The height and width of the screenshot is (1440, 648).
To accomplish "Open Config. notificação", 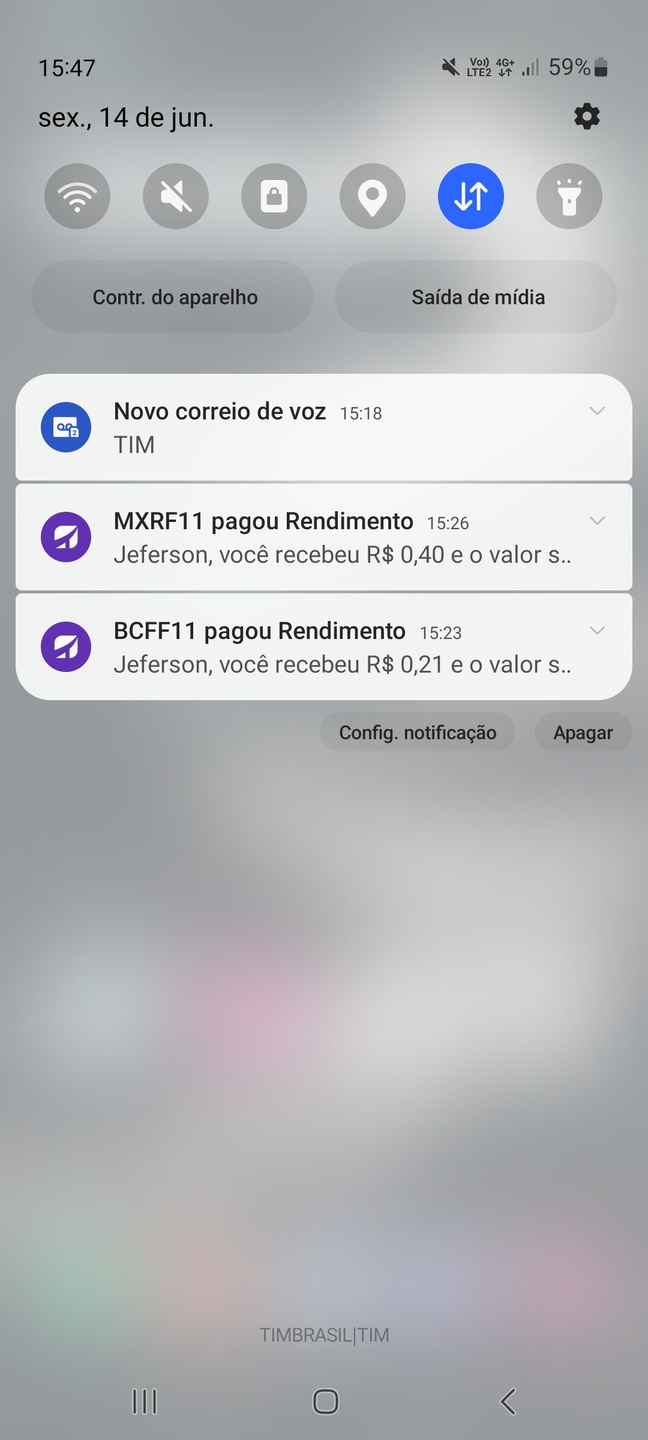I will [417, 732].
